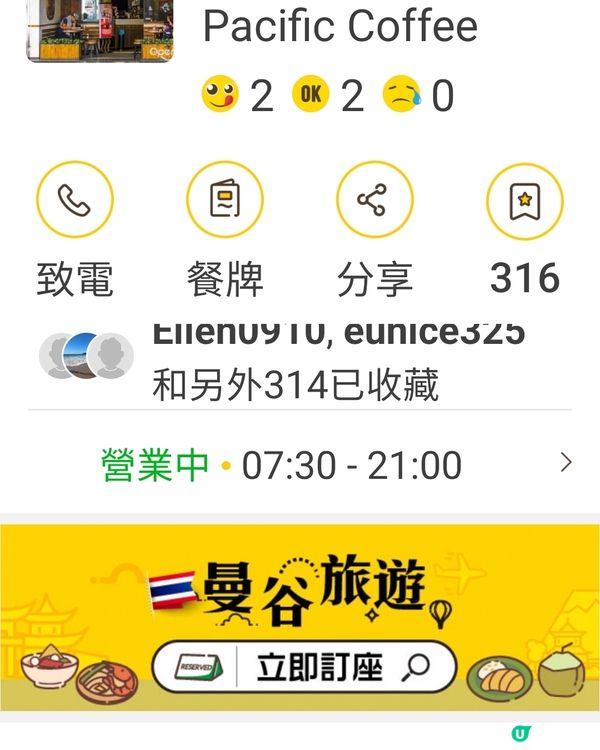The height and width of the screenshot is (750, 600).
Task: Share this restaurant via 分享
Action: pyautogui.click(x=375, y=201)
